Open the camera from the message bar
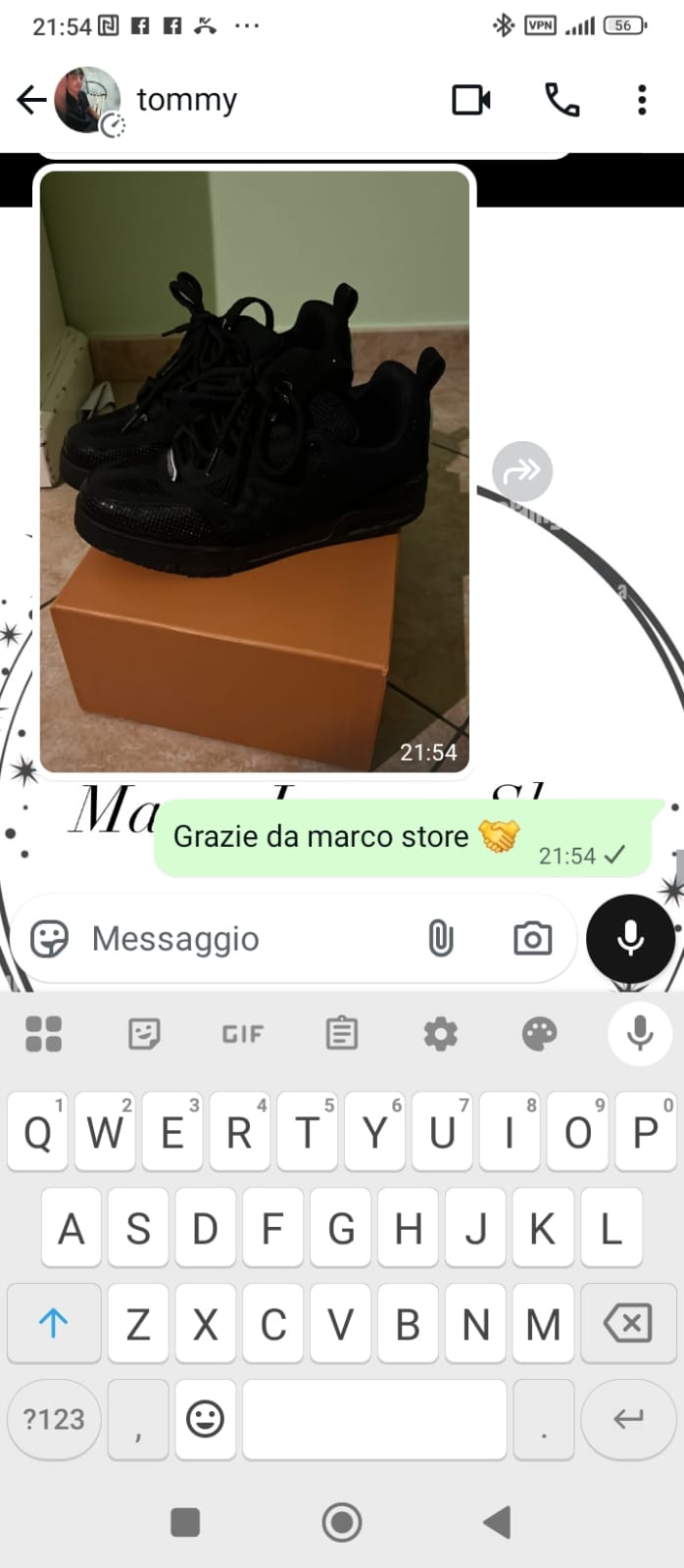 click(x=532, y=939)
